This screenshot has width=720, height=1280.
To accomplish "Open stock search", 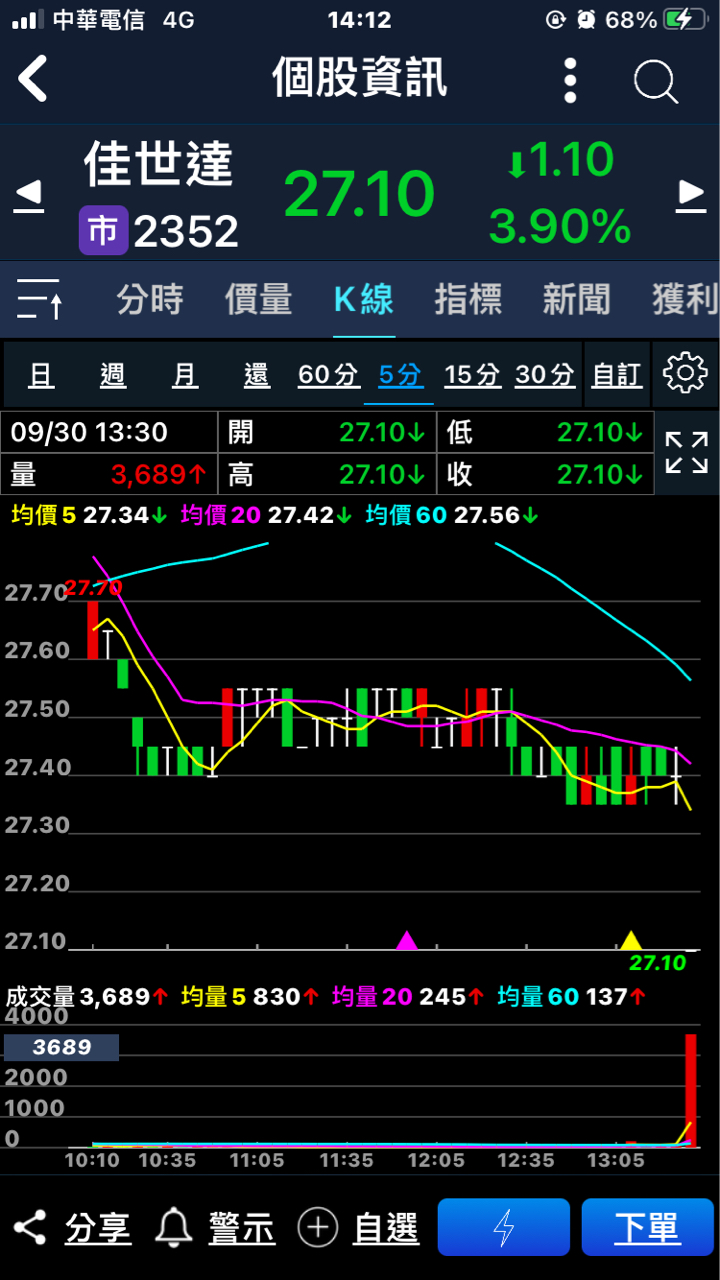I will click(x=656, y=80).
